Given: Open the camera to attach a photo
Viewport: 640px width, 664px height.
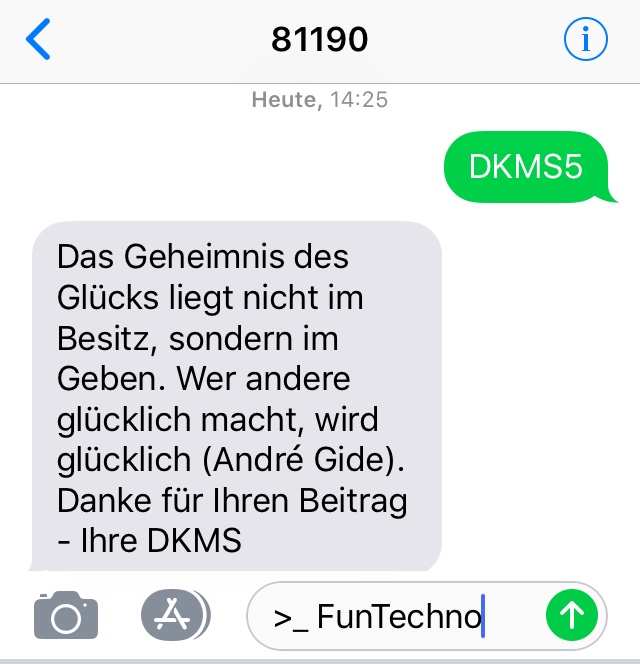Looking at the screenshot, I should 66,615.
